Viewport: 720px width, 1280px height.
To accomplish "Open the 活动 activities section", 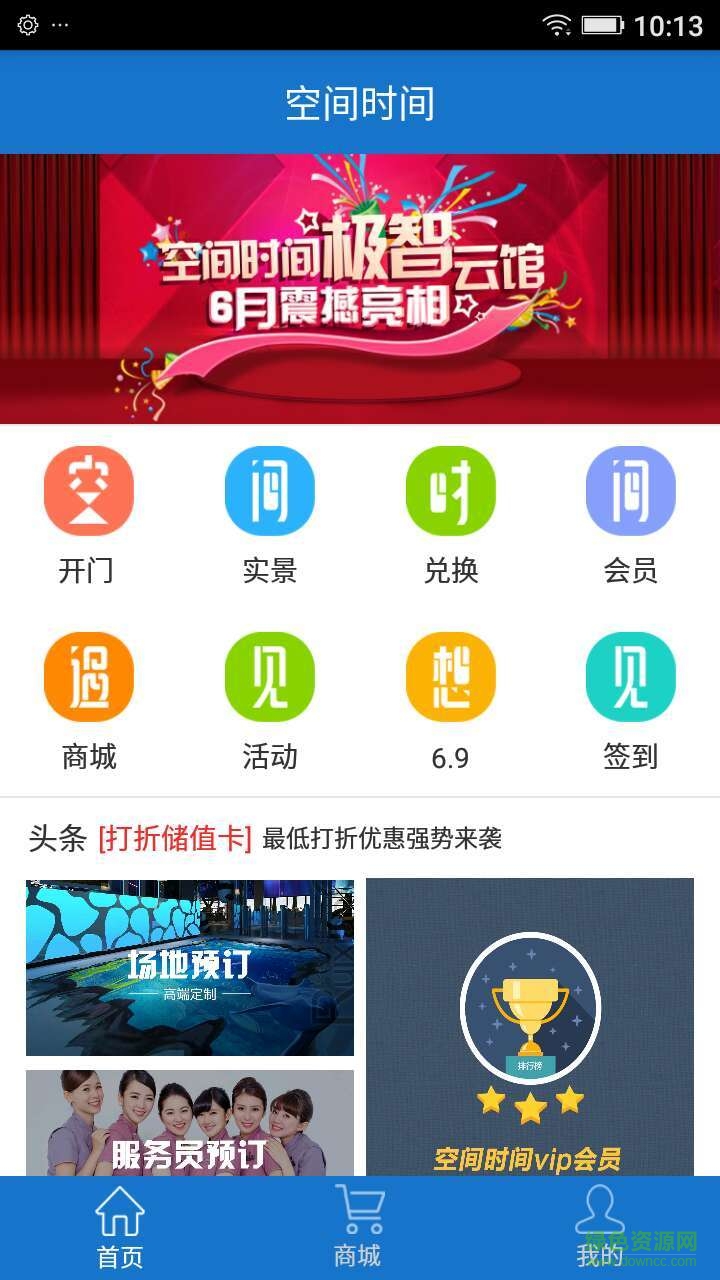I will pyautogui.click(x=269, y=677).
